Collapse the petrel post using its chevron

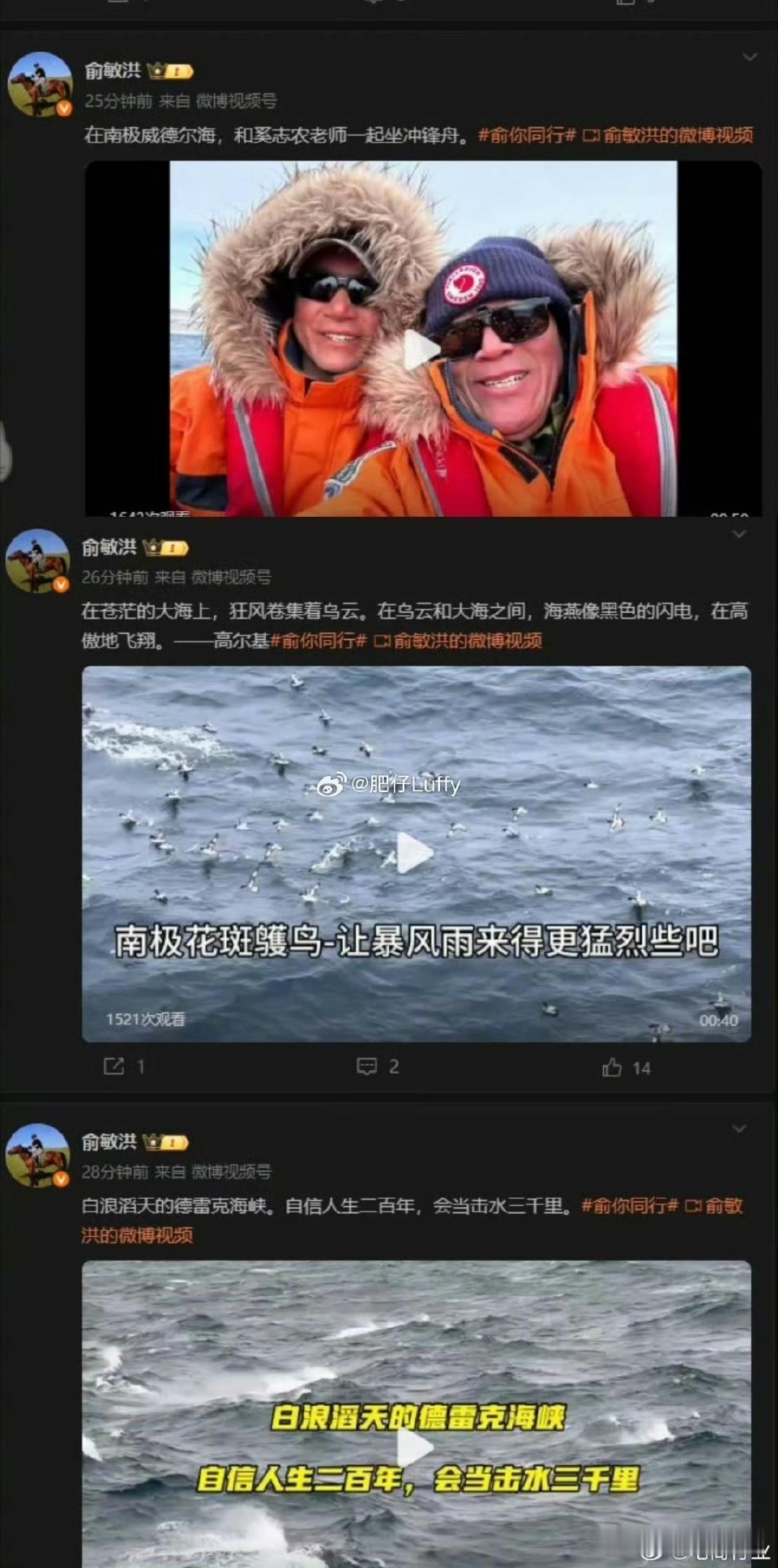[x=738, y=535]
